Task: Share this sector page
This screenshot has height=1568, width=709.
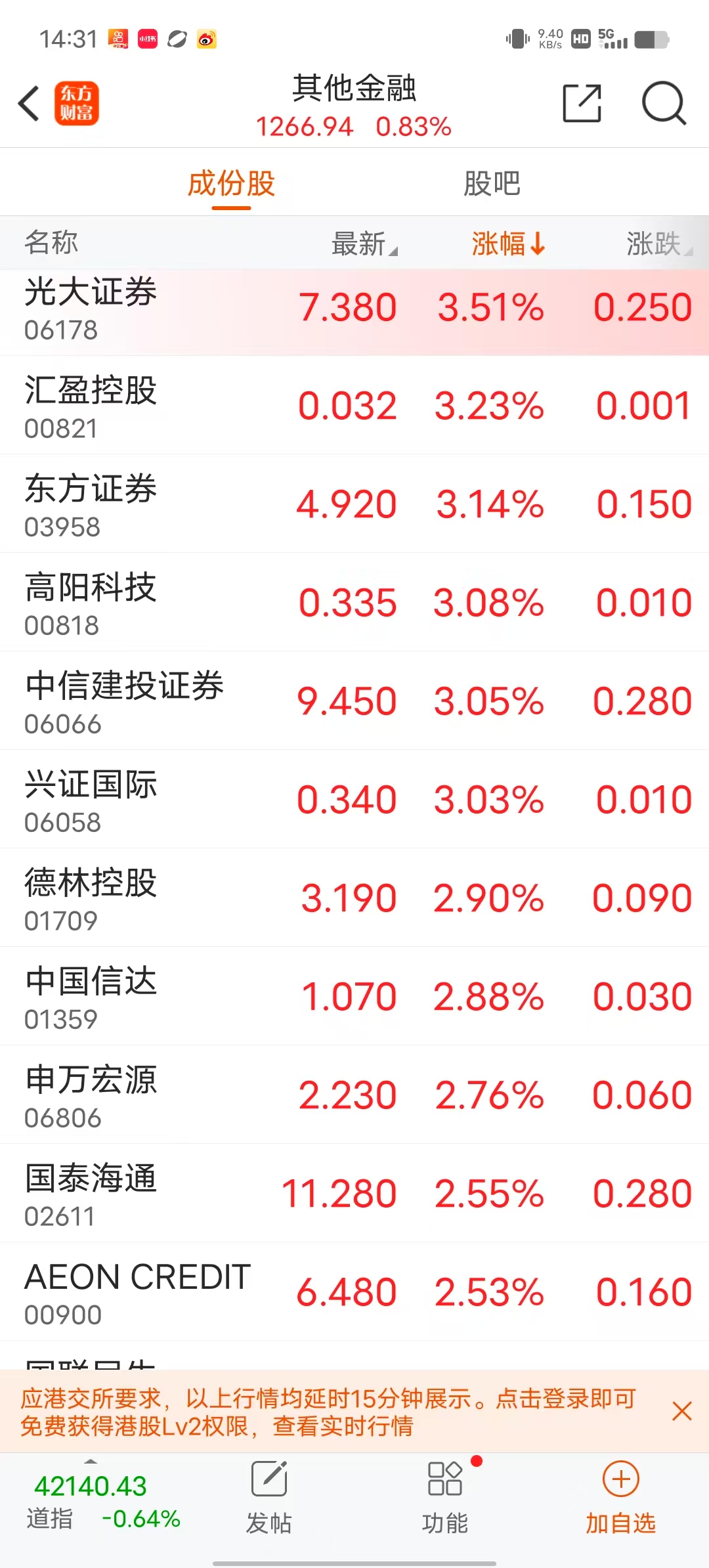Action: pos(582,104)
